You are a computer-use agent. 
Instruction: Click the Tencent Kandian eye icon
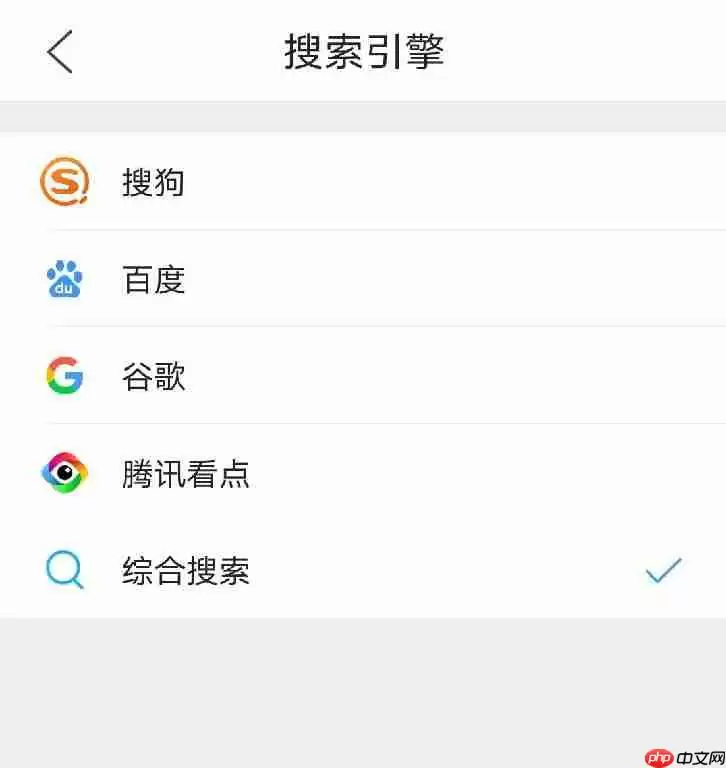(63, 472)
